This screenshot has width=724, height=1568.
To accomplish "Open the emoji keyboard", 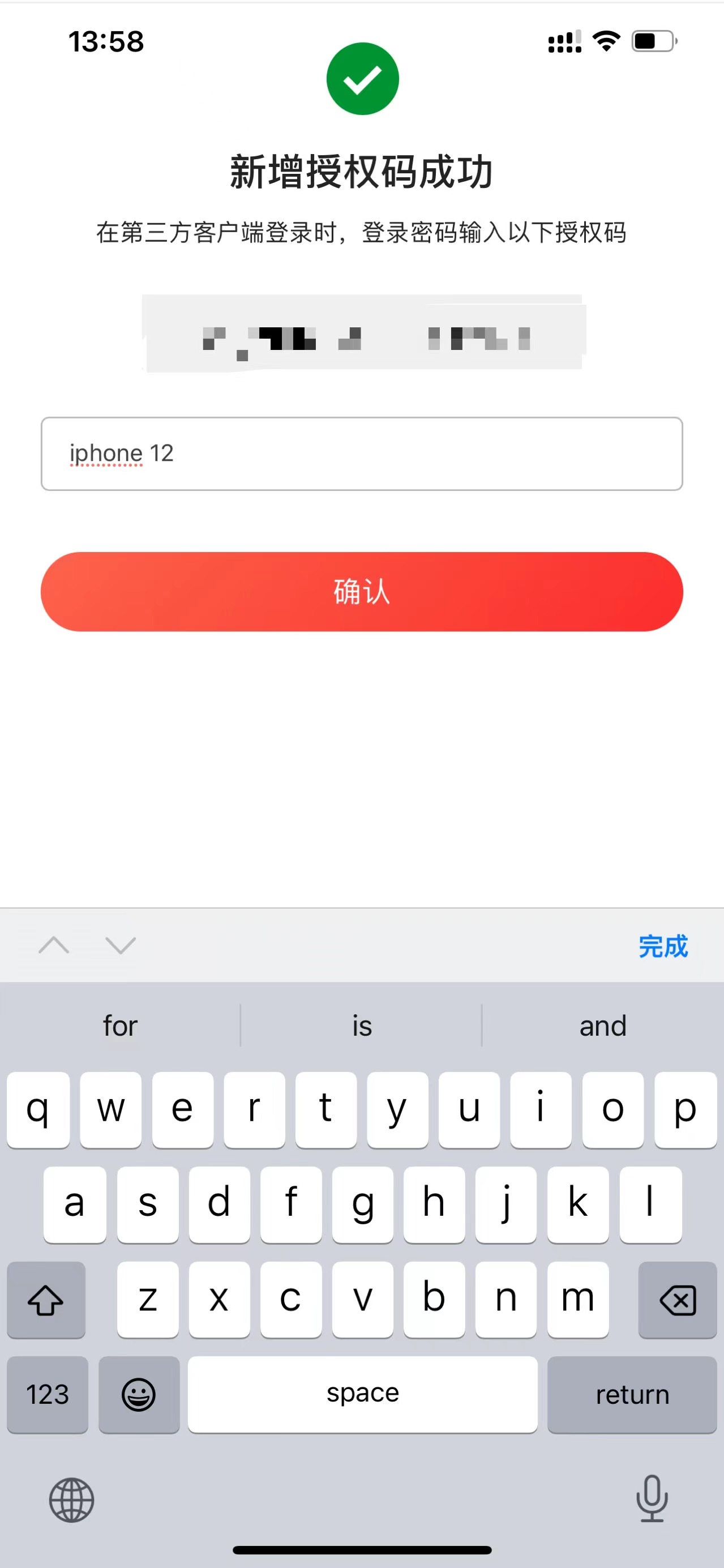I will coord(139,1394).
